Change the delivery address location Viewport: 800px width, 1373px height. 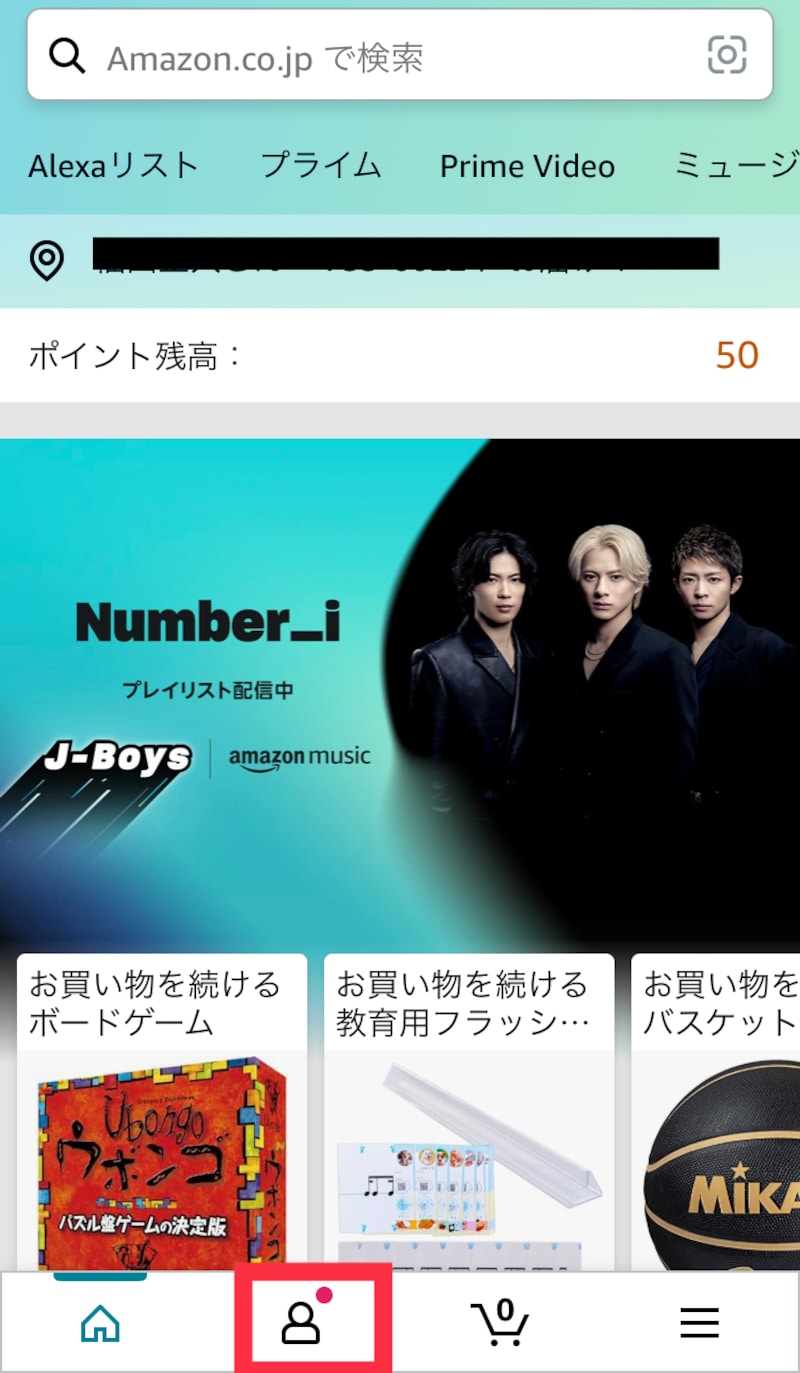click(400, 260)
